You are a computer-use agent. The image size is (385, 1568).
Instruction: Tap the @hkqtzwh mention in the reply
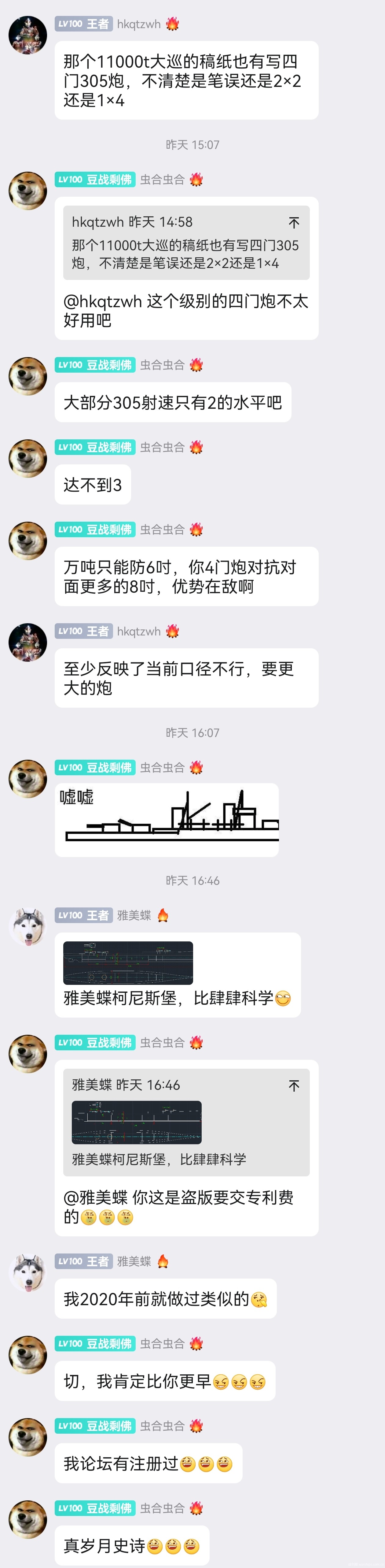[x=102, y=301]
